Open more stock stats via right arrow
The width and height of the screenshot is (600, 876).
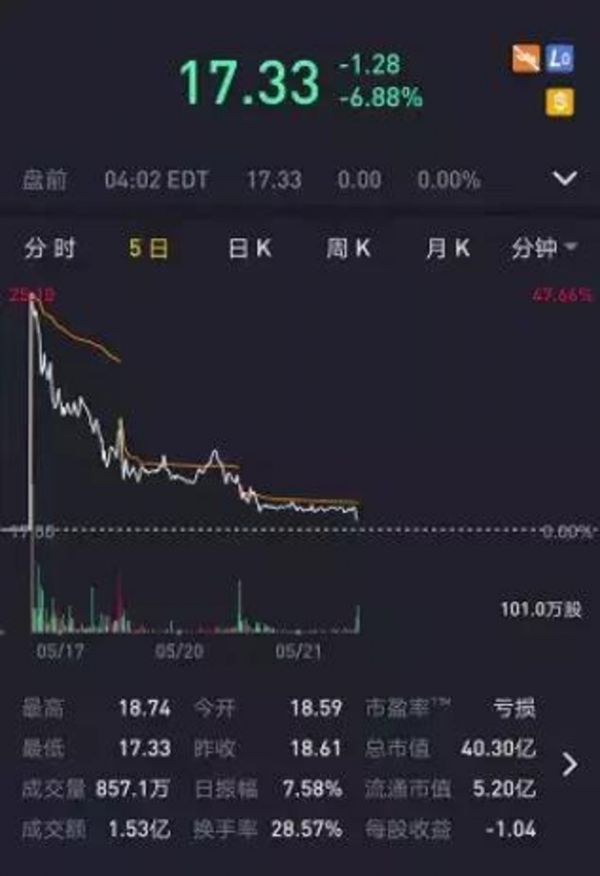tap(570, 766)
